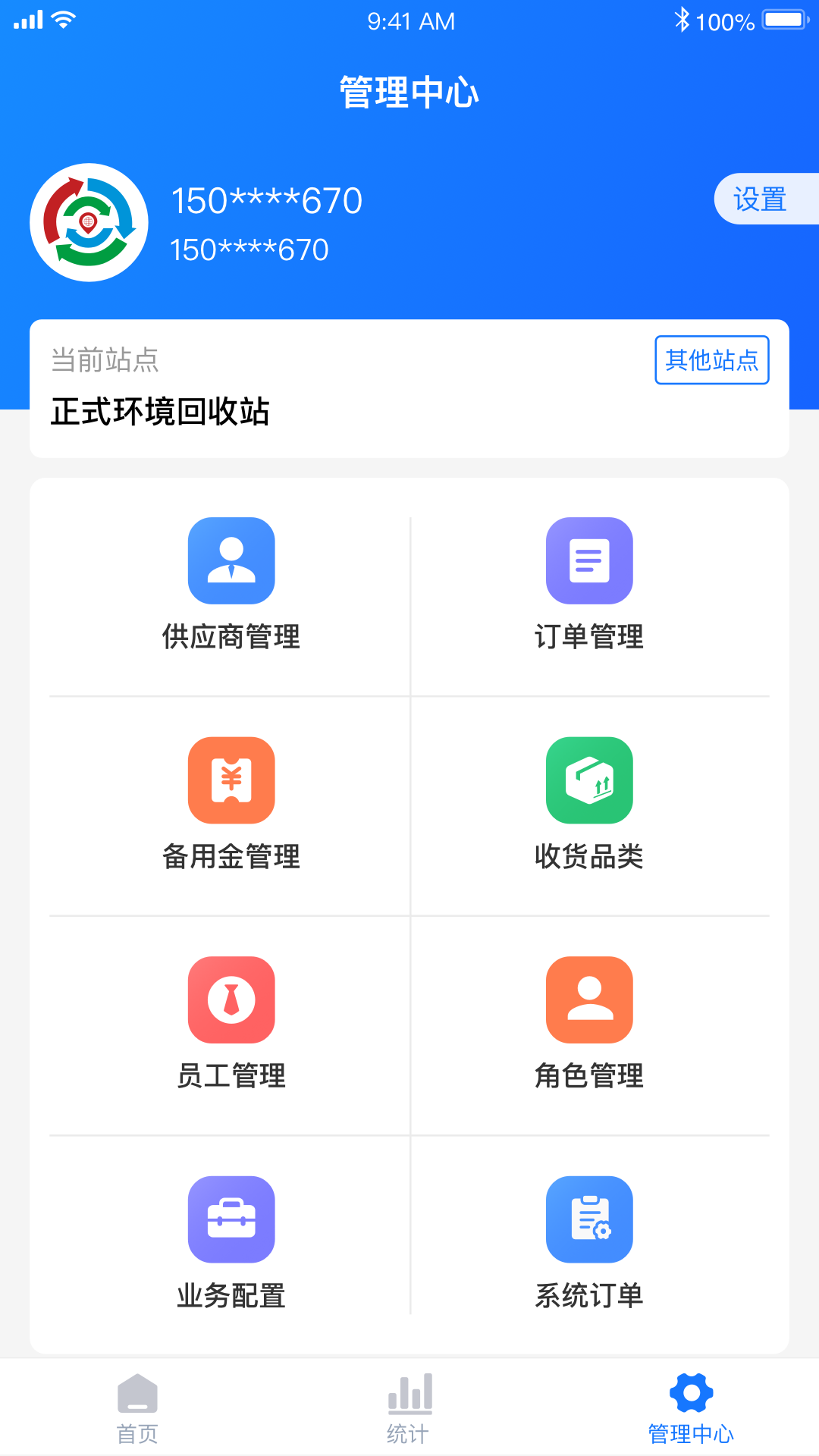Viewport: 819px width, 1456px height.
Task: Open 收货品类 (goods category) icon
Action: click(590, 780)
